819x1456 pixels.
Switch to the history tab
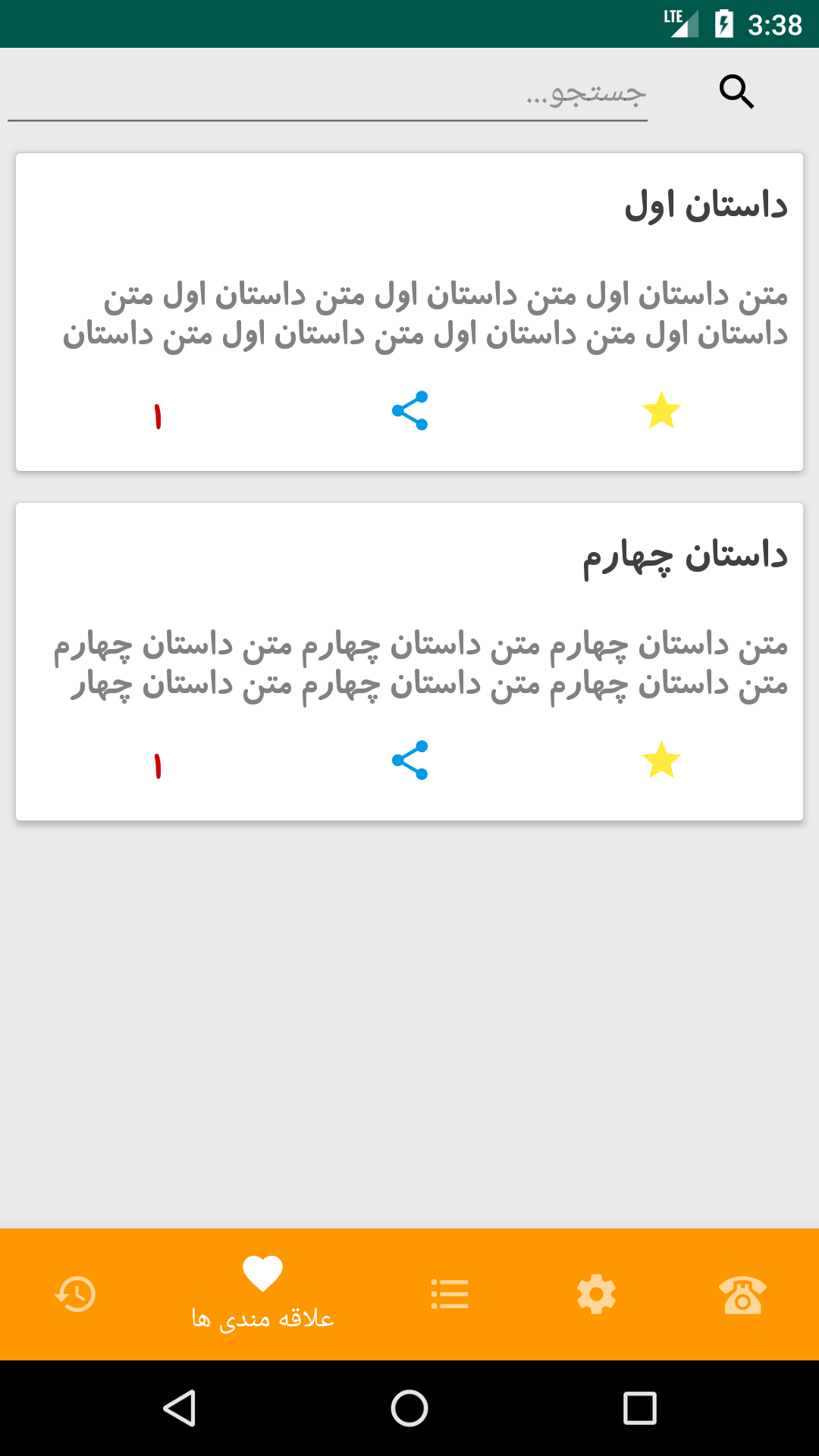click(75, 1294)
